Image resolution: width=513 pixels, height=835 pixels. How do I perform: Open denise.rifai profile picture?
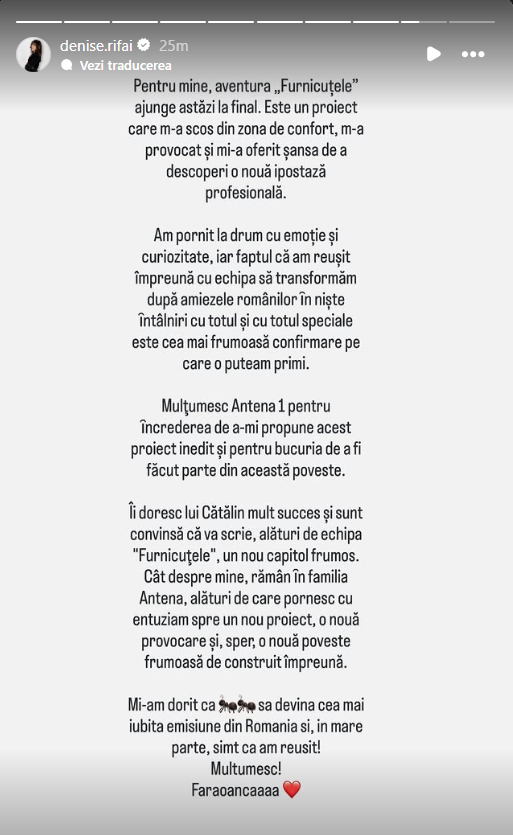coord(34,54)
